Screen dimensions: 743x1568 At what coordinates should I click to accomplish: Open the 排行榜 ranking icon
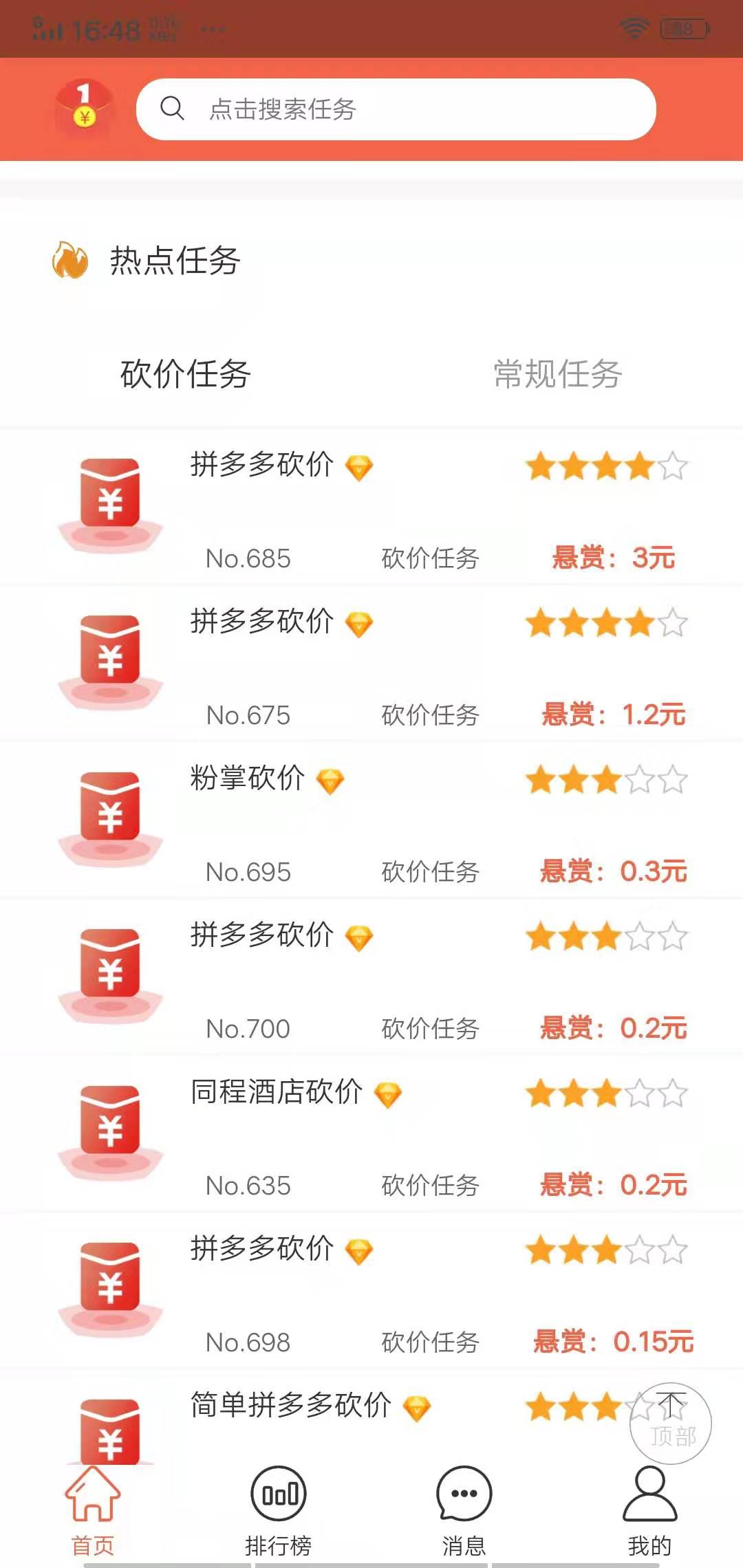(x=279, y=1492)
